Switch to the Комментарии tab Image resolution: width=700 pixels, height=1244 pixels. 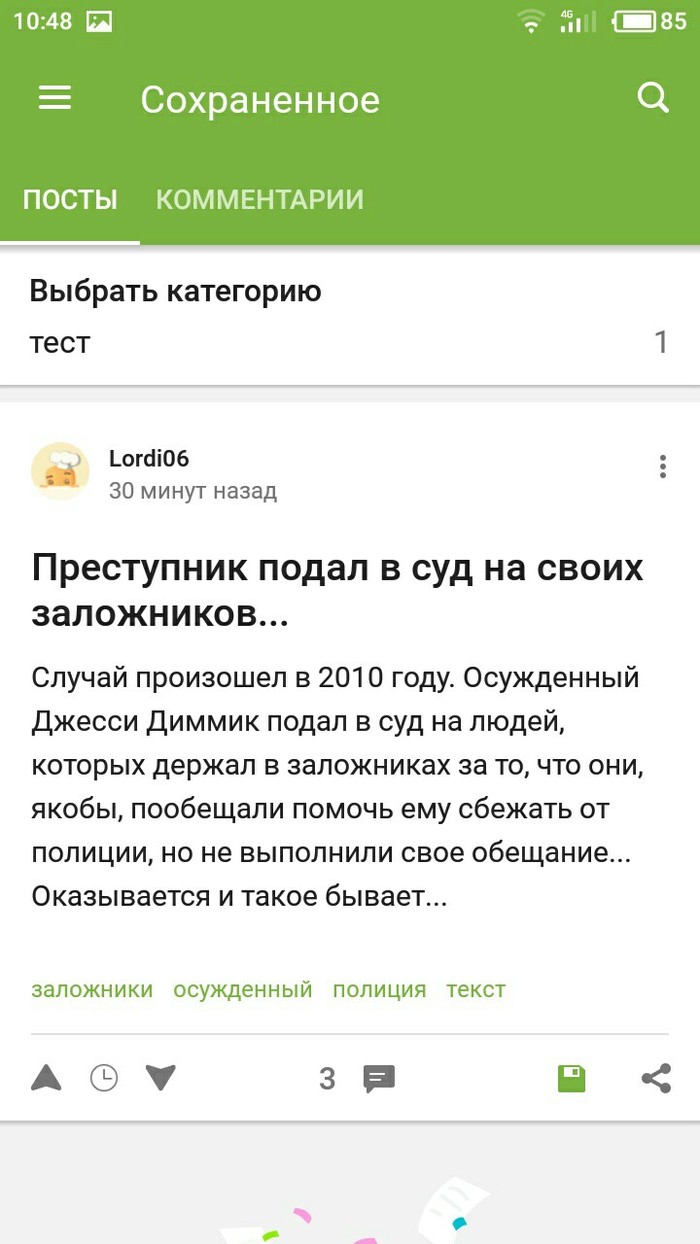(x=259, y=199)
